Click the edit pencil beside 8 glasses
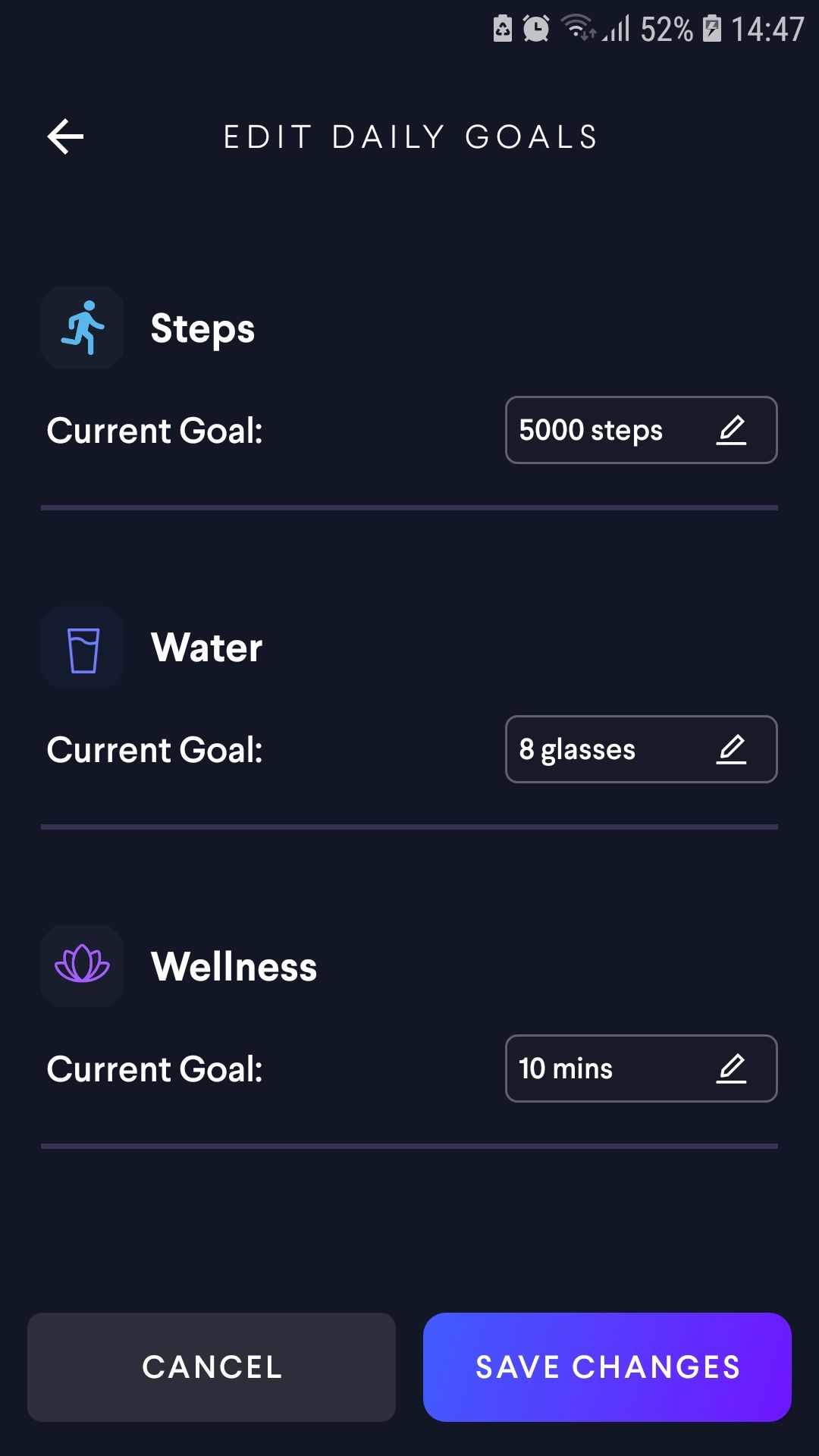Image resolution: width=819 pixels, height=1456 pixels. (x=733, y=749)
